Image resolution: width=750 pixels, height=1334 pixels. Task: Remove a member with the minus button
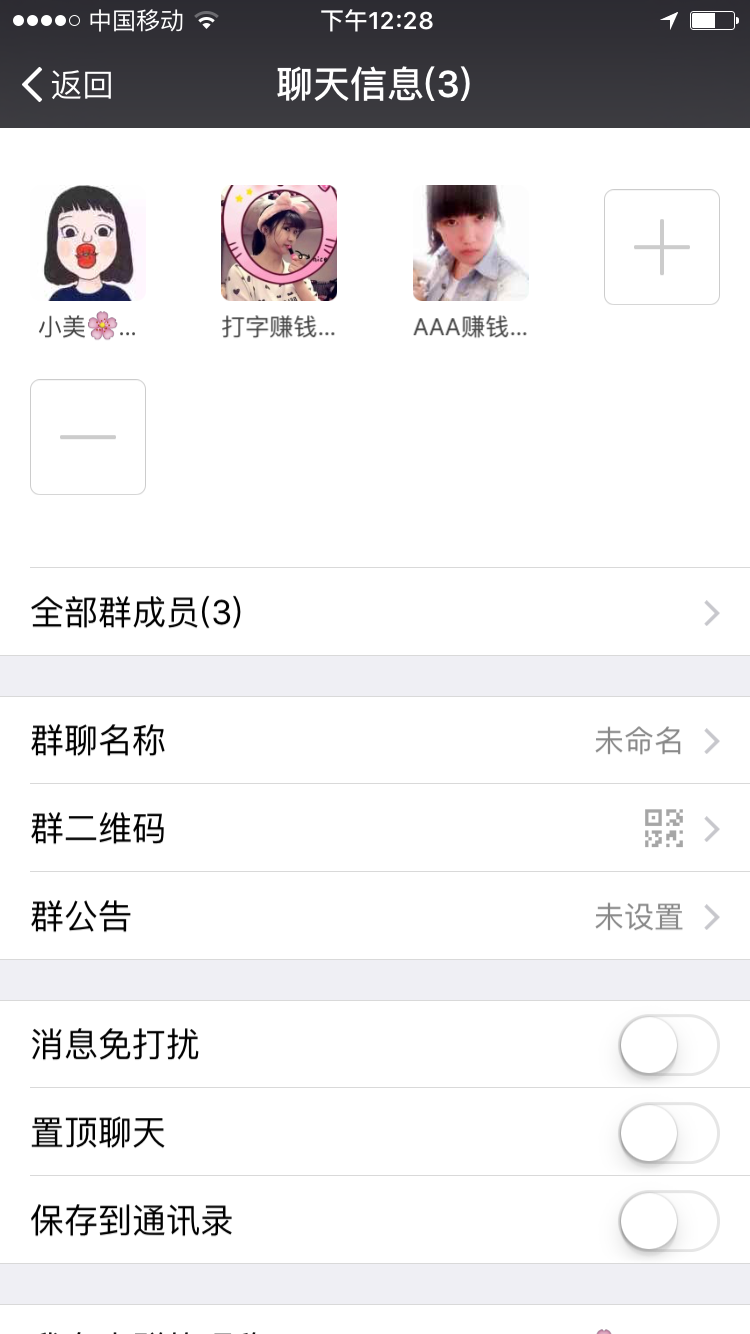pyautogui.click(x=88, y=437)
